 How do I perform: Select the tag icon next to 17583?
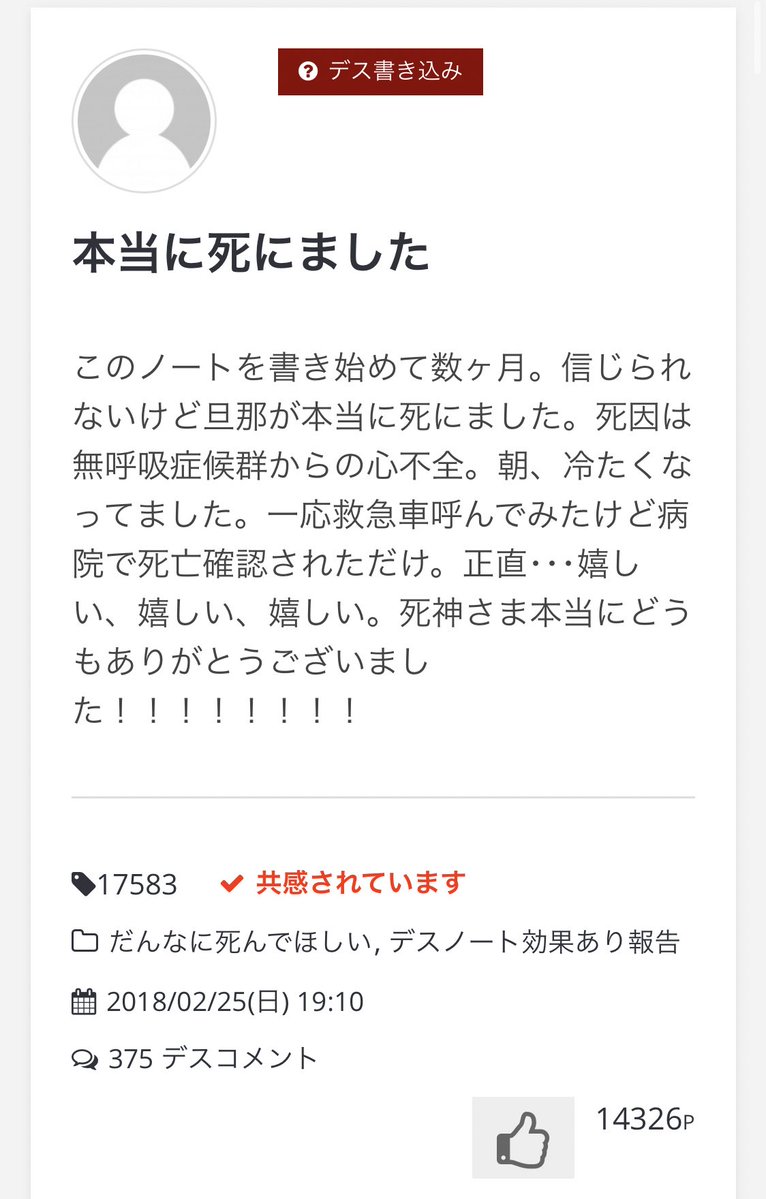pos(84,881)
